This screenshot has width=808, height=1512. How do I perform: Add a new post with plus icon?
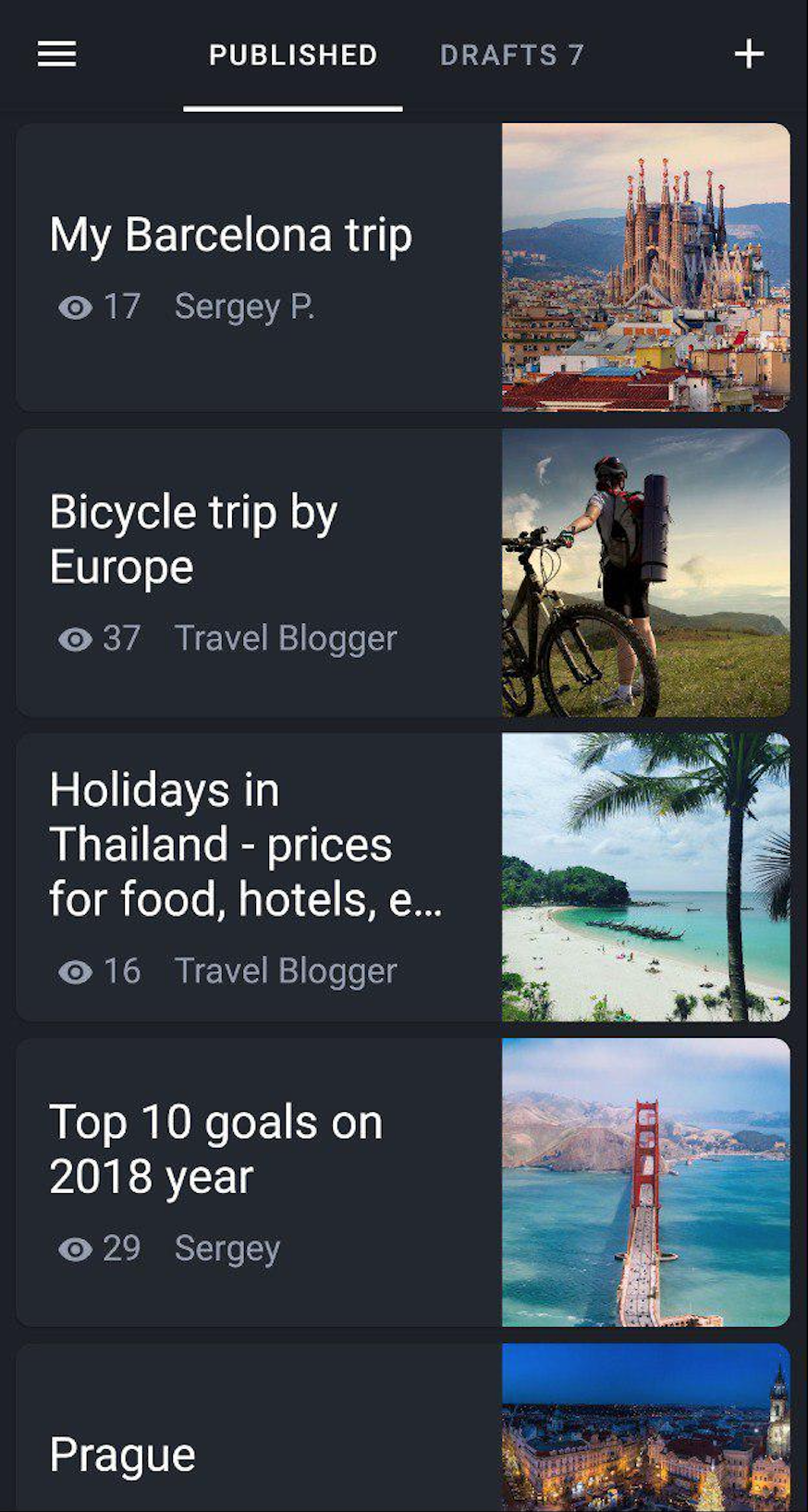[749, 55]
